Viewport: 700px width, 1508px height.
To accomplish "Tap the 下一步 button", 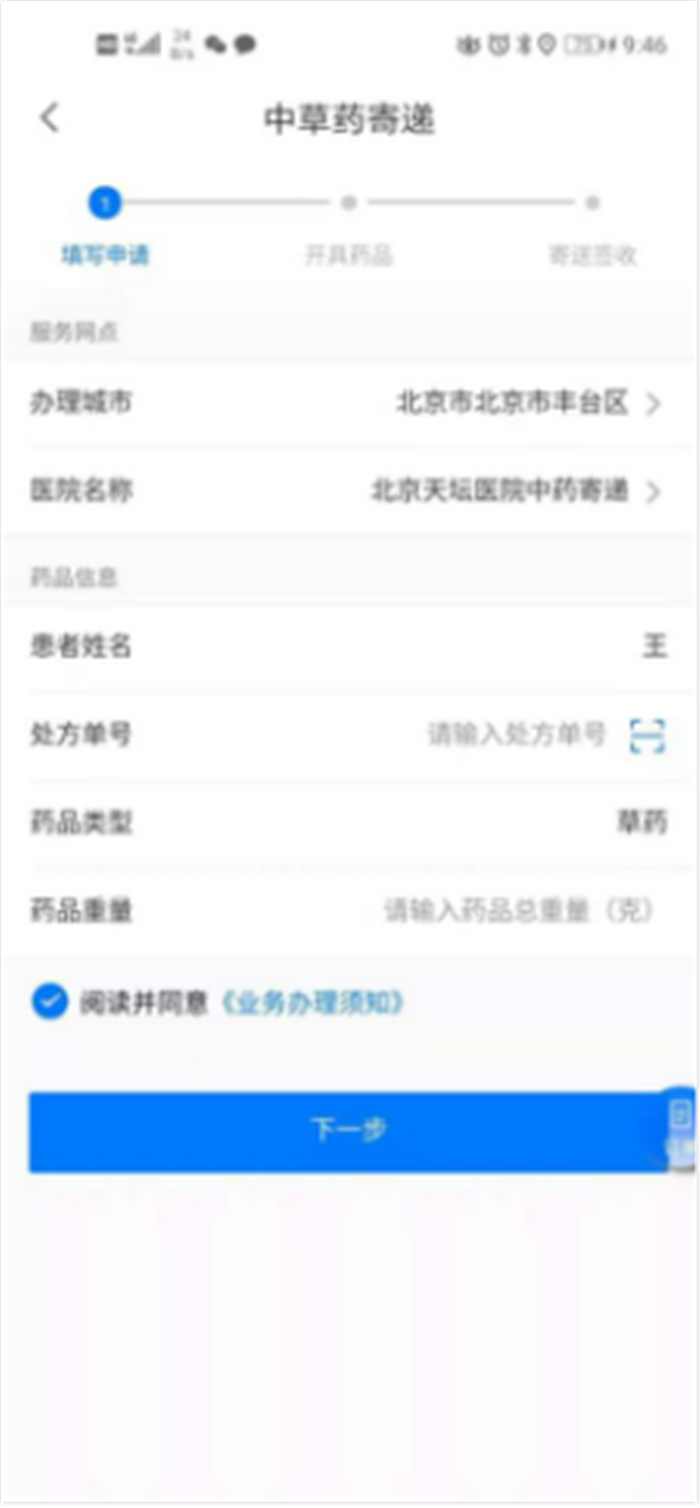I will pyautogui.click(x=347, y=1131).
